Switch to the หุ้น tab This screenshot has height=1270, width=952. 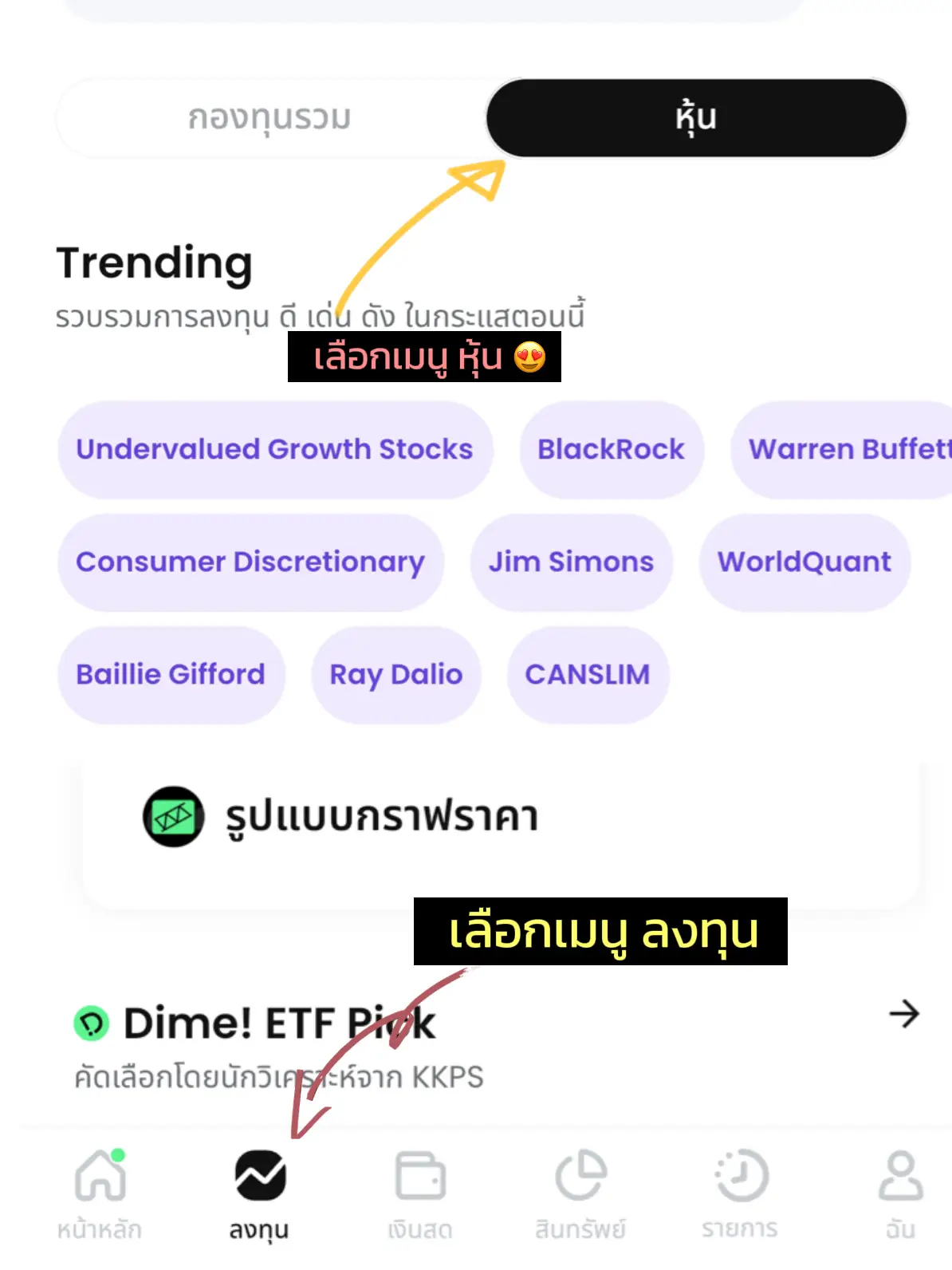[x=695, y=116]
